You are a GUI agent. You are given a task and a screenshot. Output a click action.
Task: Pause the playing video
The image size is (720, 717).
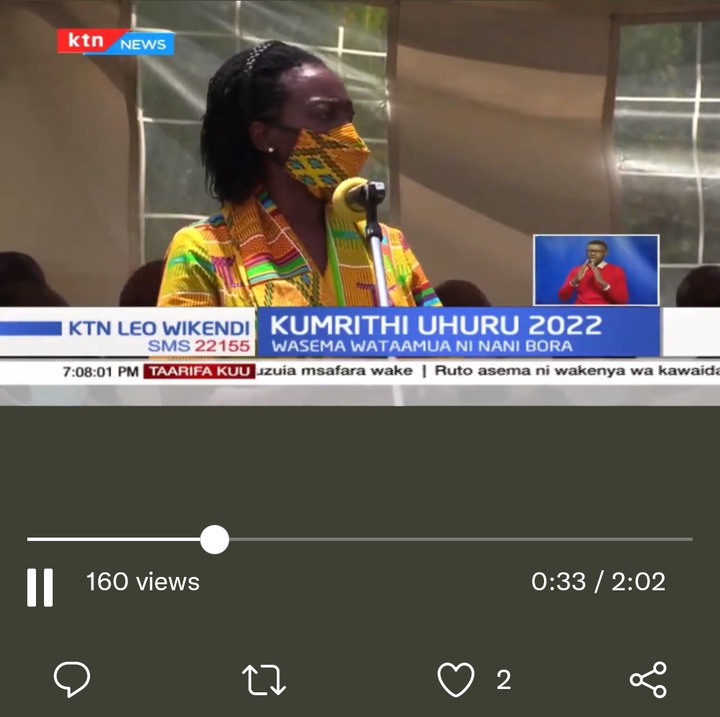tap(40, 587)
